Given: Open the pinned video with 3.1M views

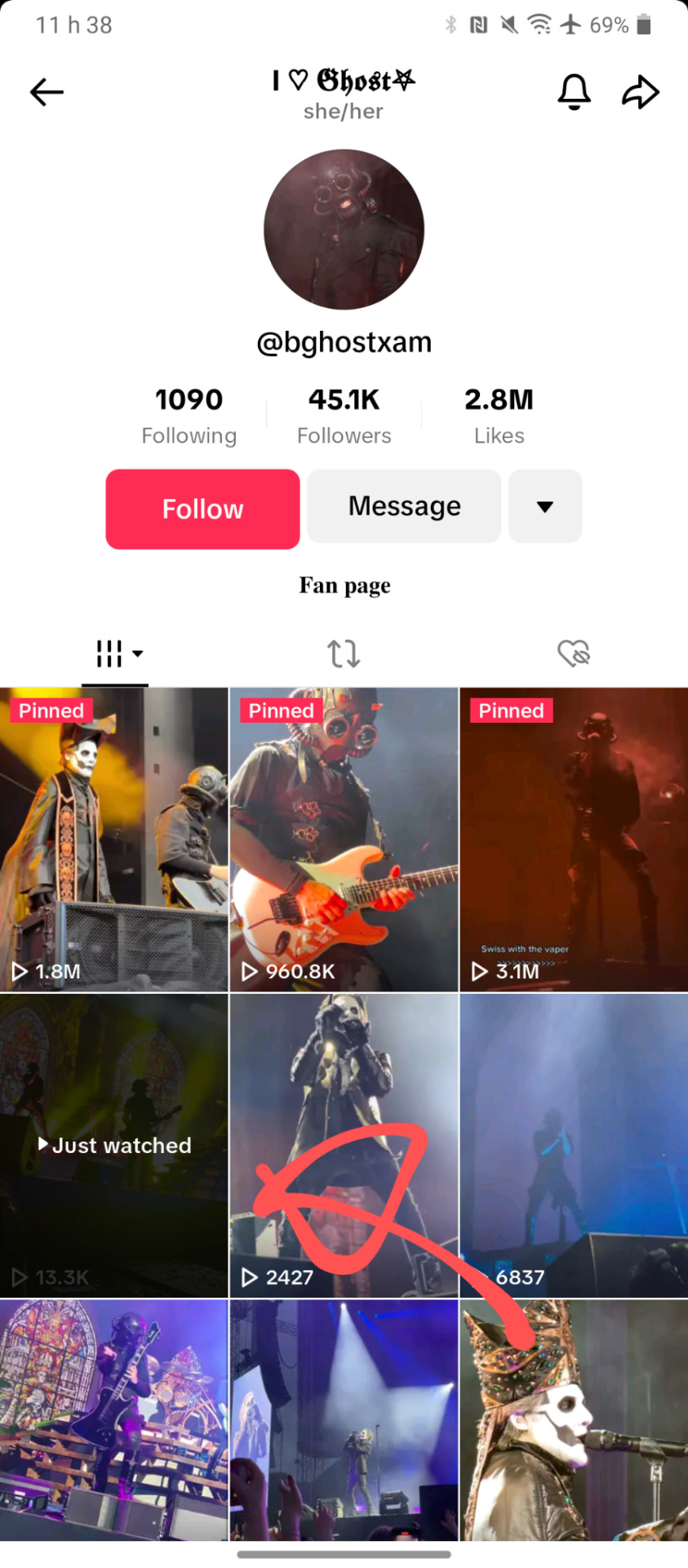Looking at the screenshot, I should [x=574, y=840].
